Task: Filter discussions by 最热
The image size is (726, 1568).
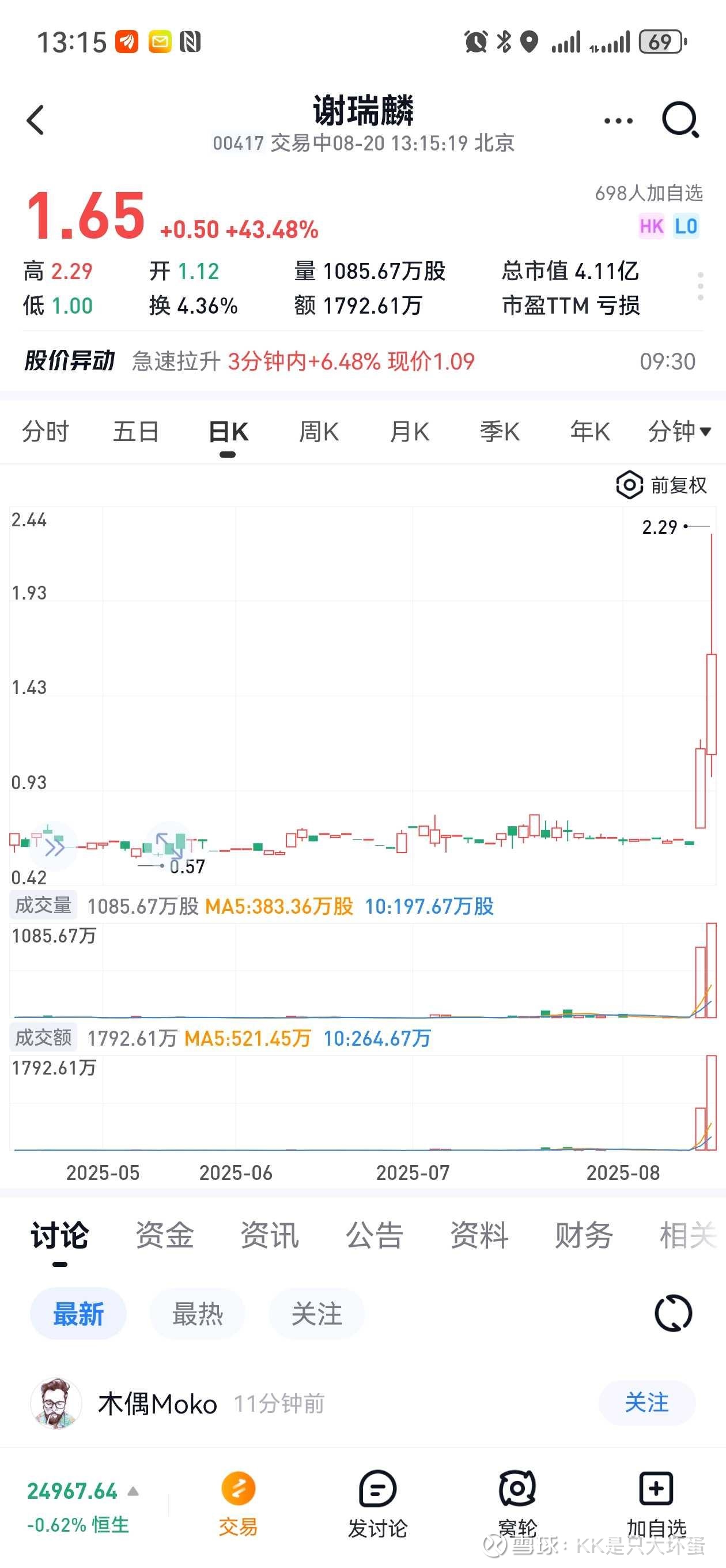Action: [x=197, y=1314]
